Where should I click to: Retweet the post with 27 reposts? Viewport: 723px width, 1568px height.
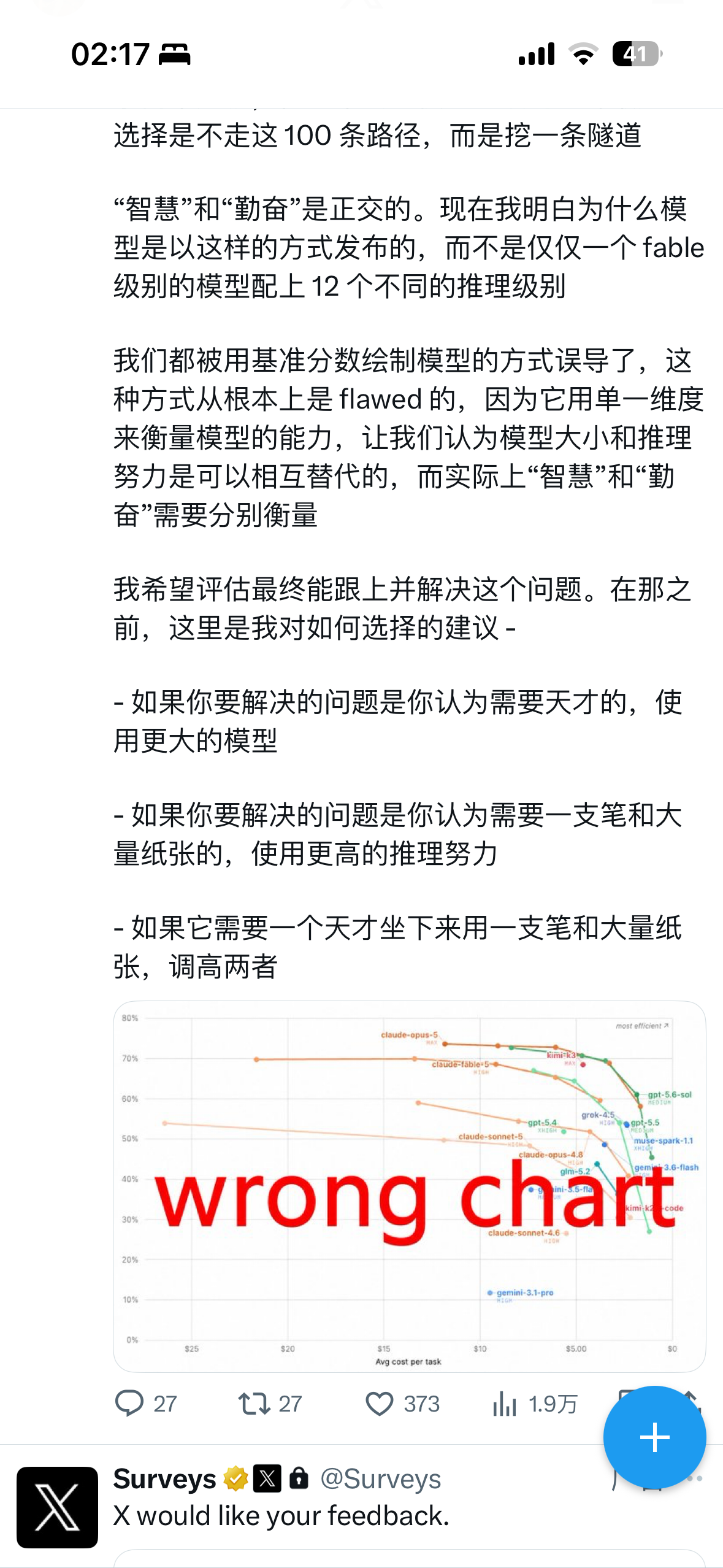tap(270, 1404)
